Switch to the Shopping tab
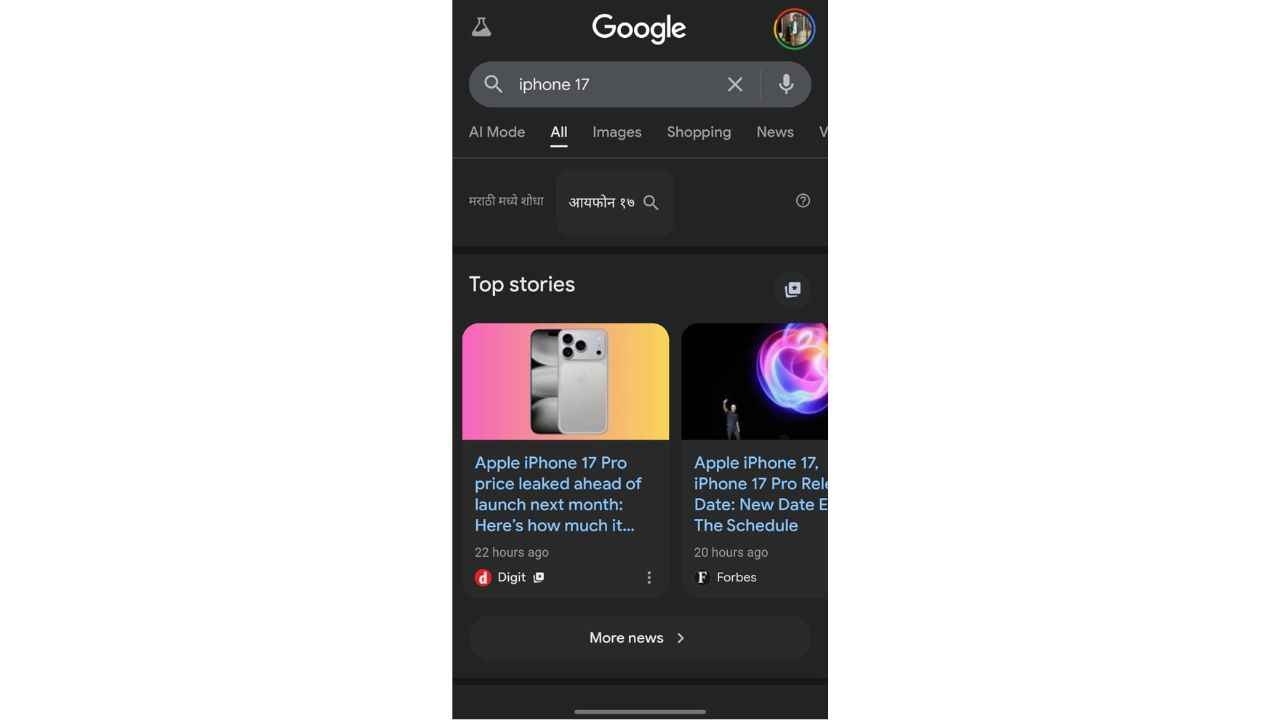 click(x=698, y=132)
